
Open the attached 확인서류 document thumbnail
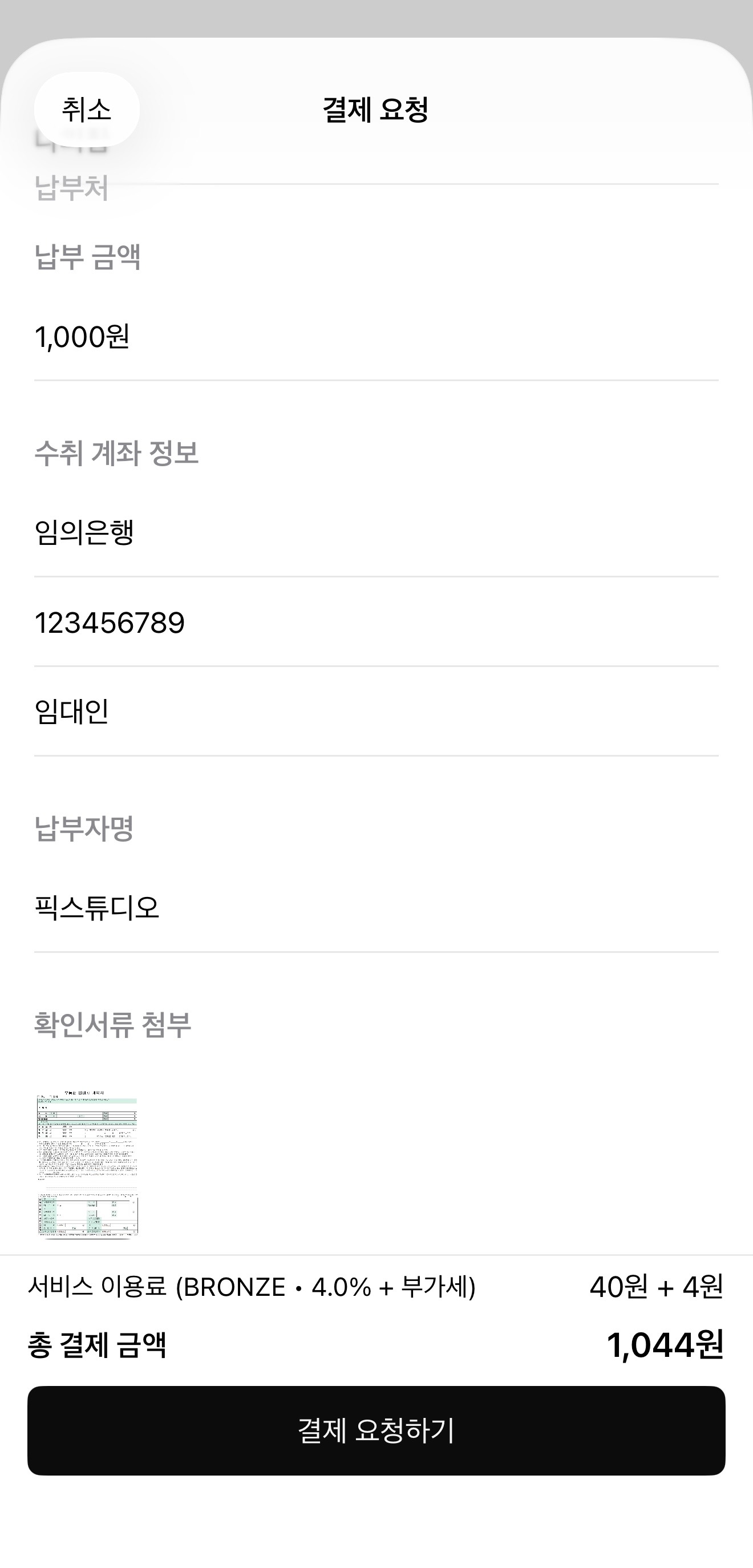click(x=87, y=1165)
